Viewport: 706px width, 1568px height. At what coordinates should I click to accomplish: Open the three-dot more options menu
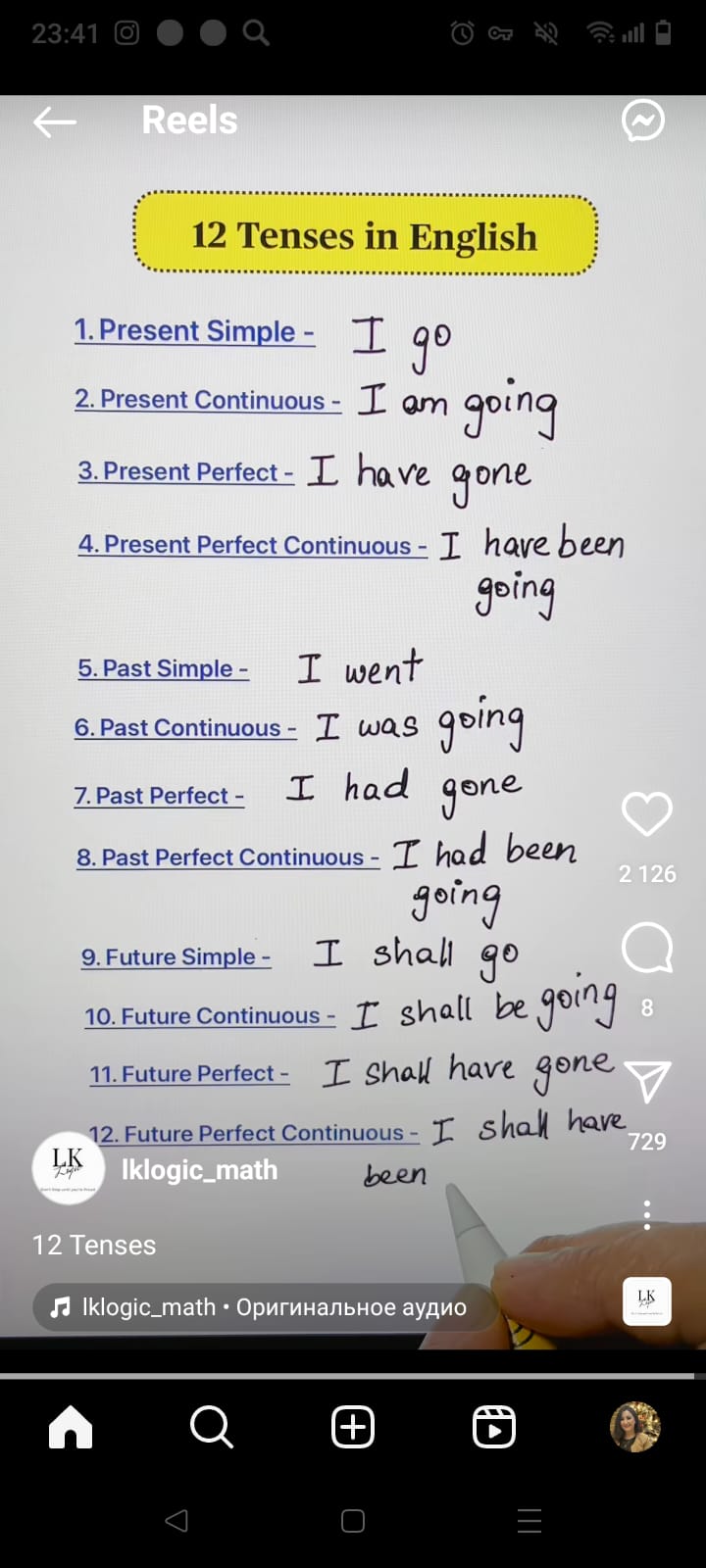click(647, 1215)
